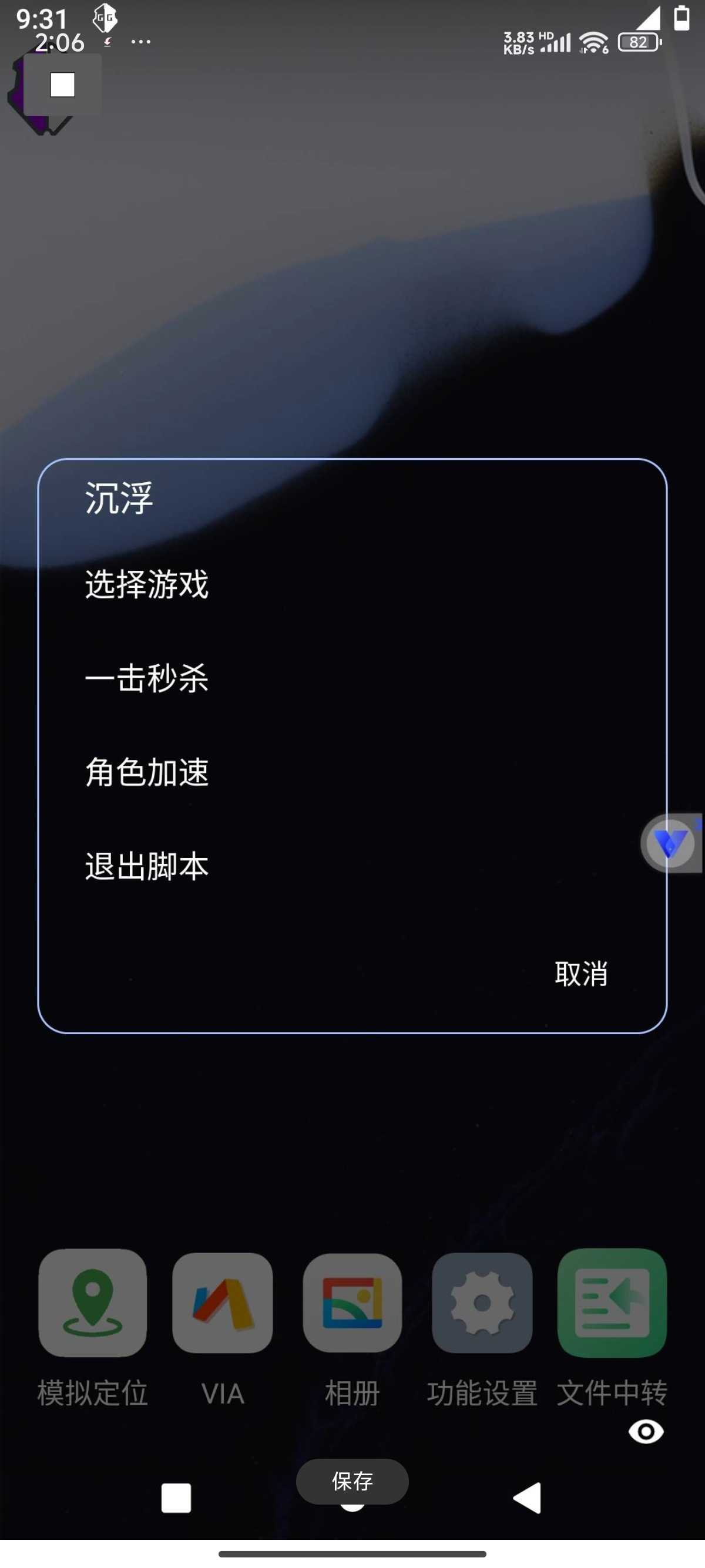
Task: Enable the 角色加速 option
Action: tap(147, 772)
